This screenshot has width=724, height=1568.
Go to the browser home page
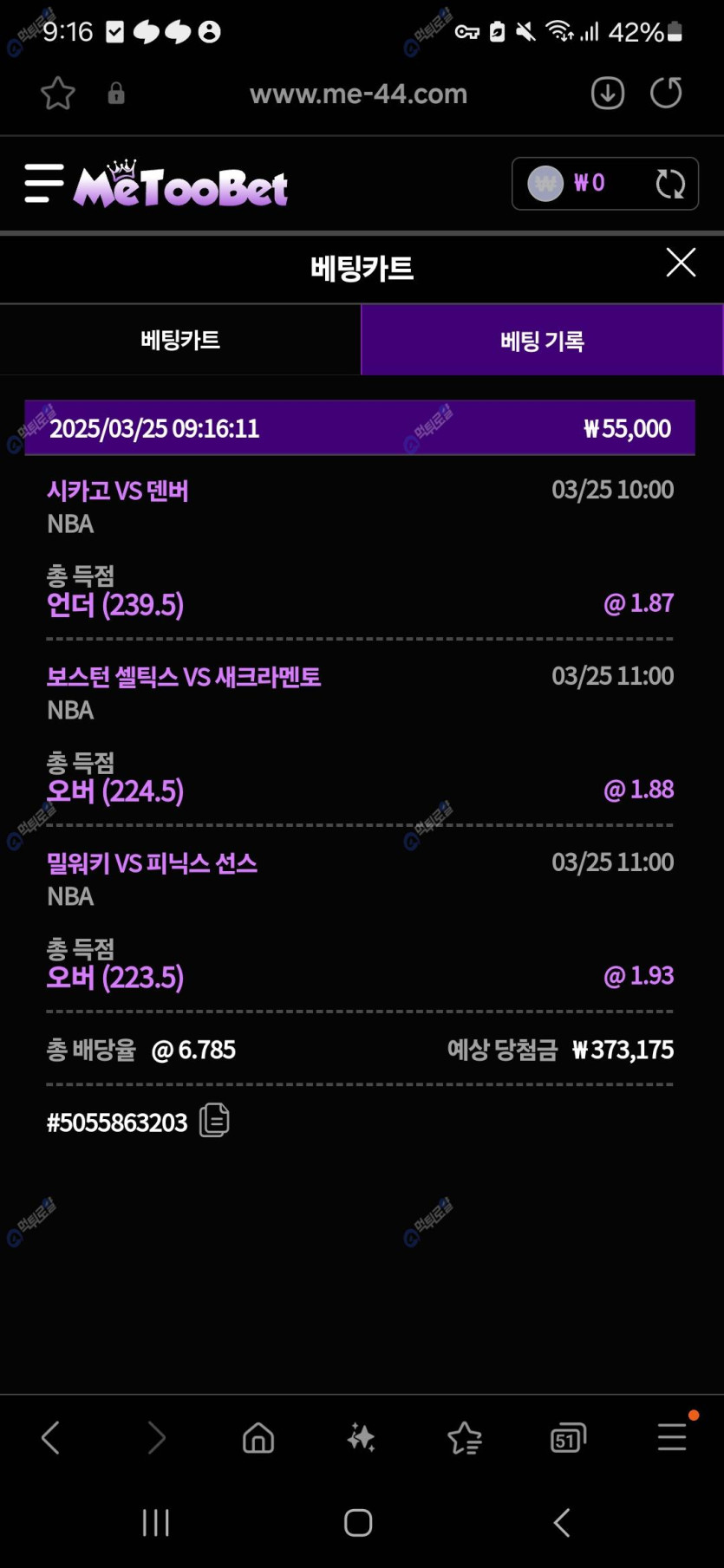tap(258, 1438)
